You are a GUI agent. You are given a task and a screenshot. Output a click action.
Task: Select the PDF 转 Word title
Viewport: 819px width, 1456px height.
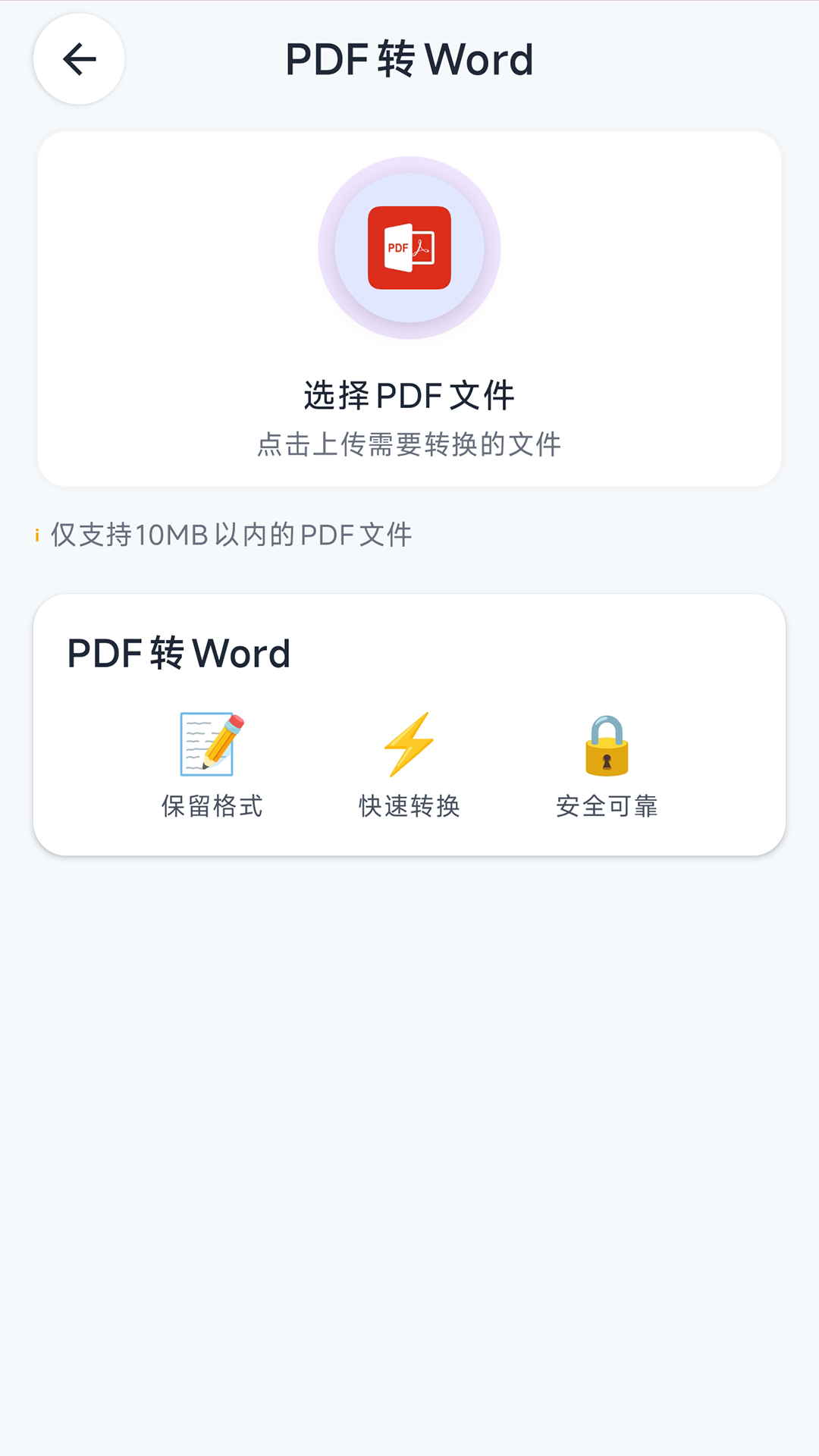409,59
